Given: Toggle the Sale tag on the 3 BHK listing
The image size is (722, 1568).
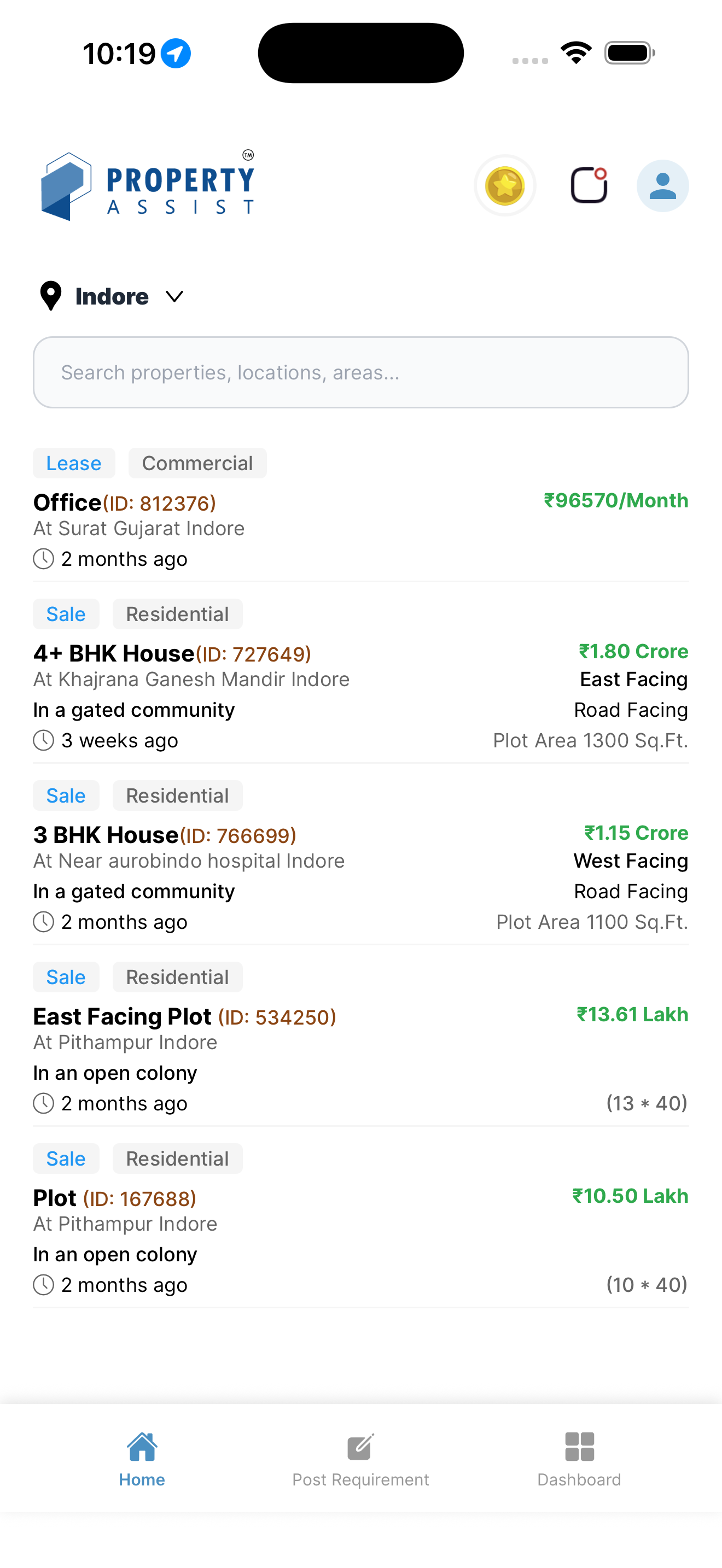Looking at the screenshot, I should coord(66,795).
